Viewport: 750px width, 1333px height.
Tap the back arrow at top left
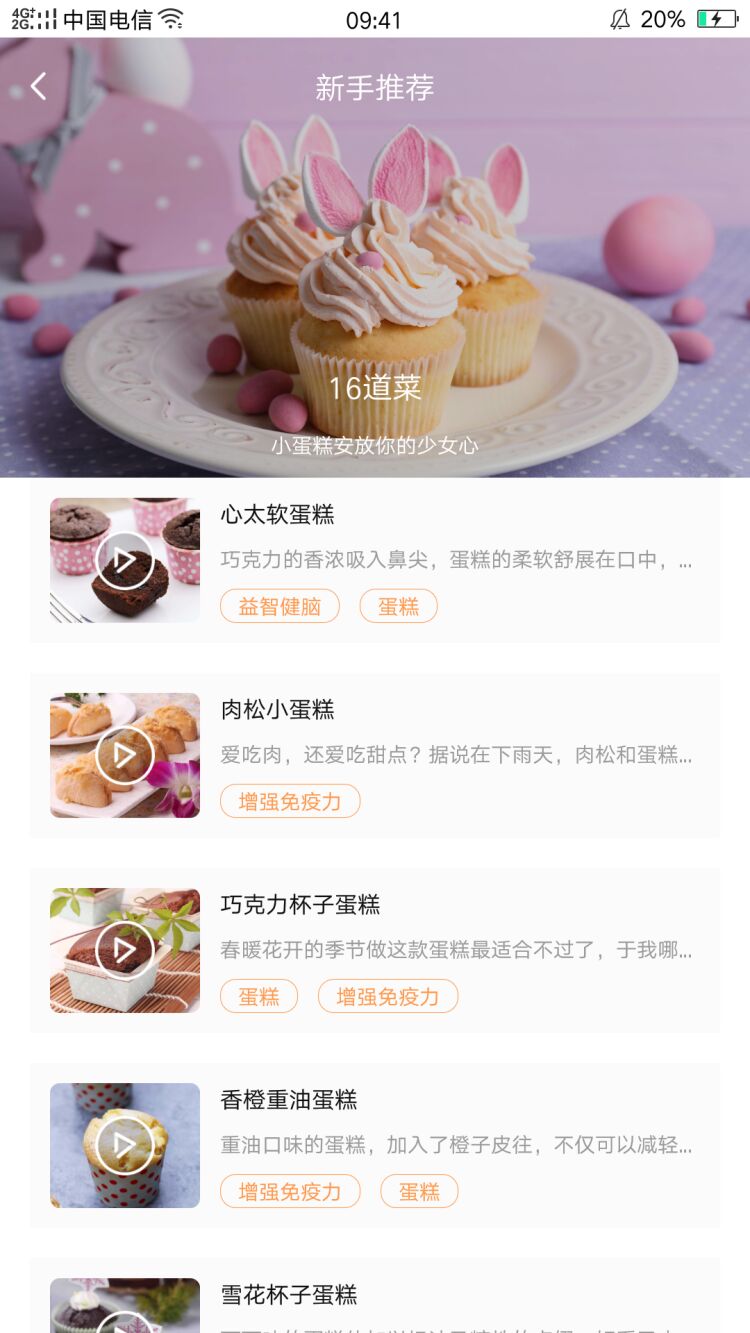[x=38, y=86]
